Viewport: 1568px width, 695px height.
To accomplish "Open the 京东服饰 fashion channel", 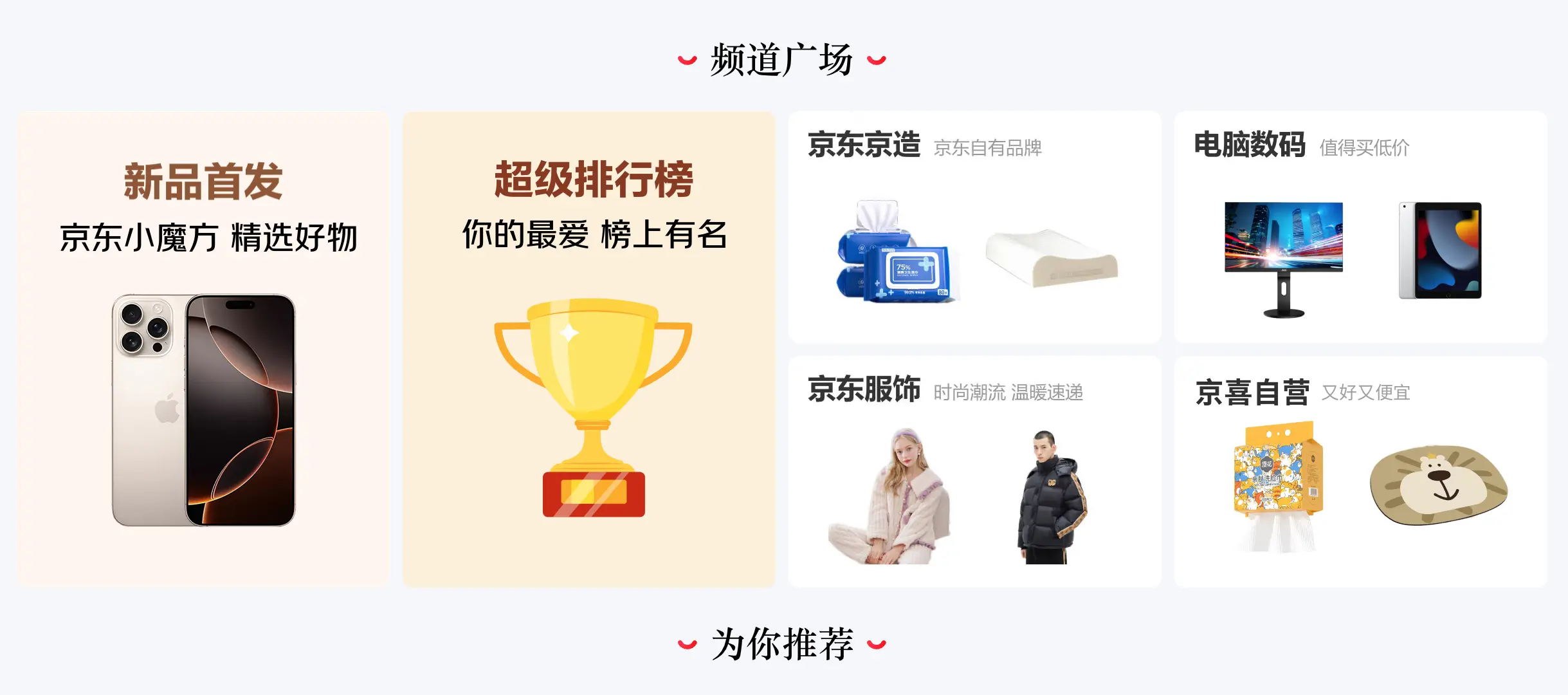I will tap(974, 471).
